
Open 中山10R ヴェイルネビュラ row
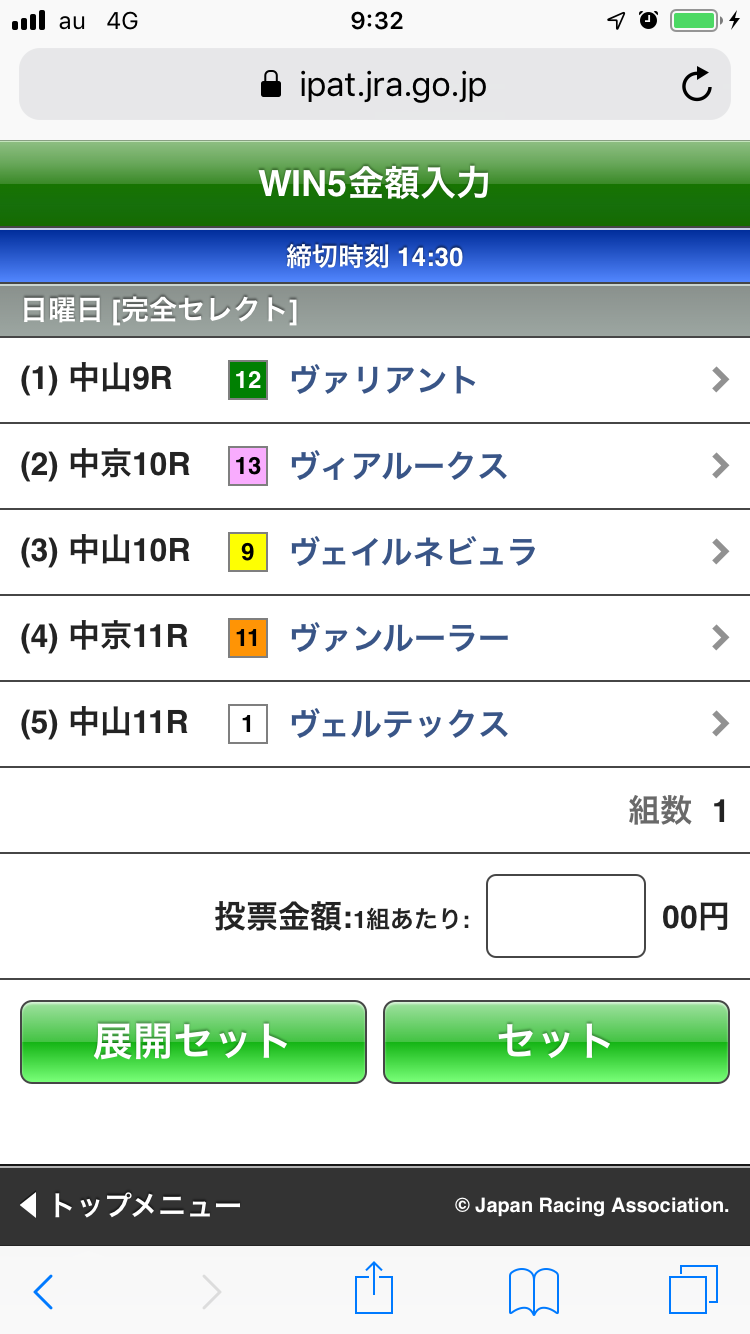[x=375, y=552]
